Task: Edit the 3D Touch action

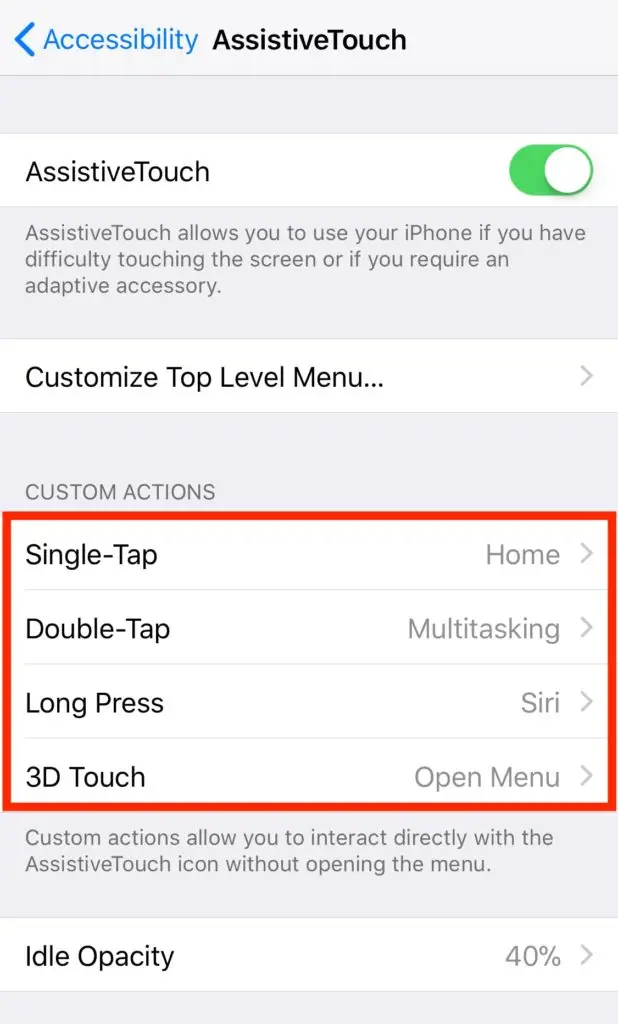Action: pos(308,776)
